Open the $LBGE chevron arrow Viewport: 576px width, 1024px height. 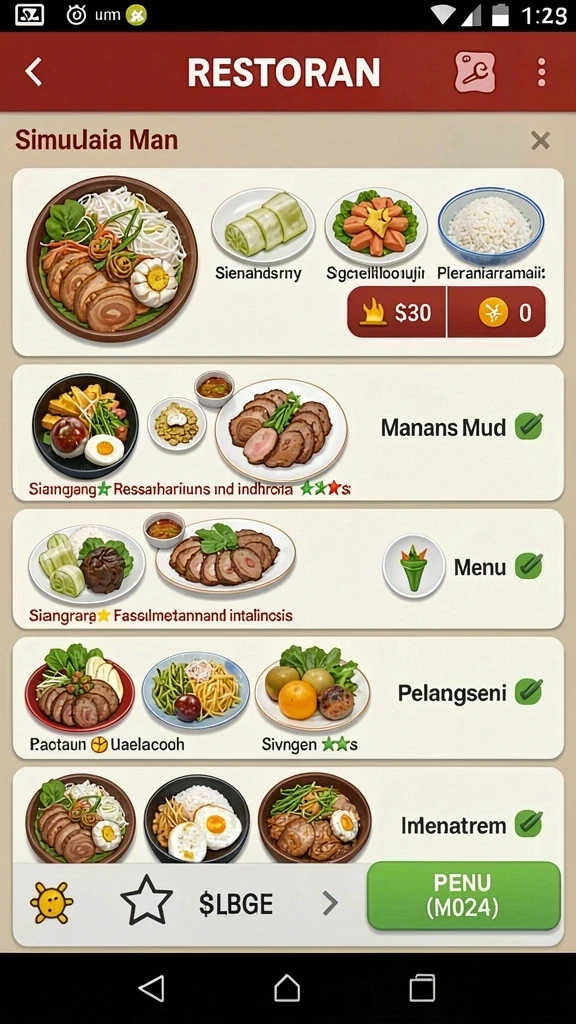pyautogui.click(x=330, y=903)
